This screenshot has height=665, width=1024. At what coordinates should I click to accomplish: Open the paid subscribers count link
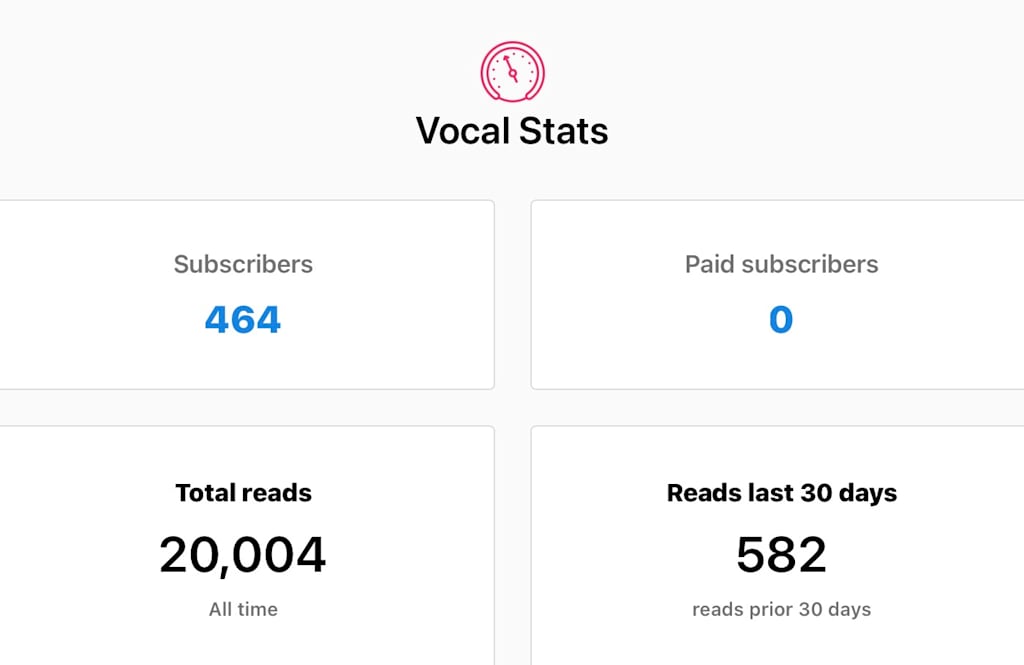coord(781,319)
